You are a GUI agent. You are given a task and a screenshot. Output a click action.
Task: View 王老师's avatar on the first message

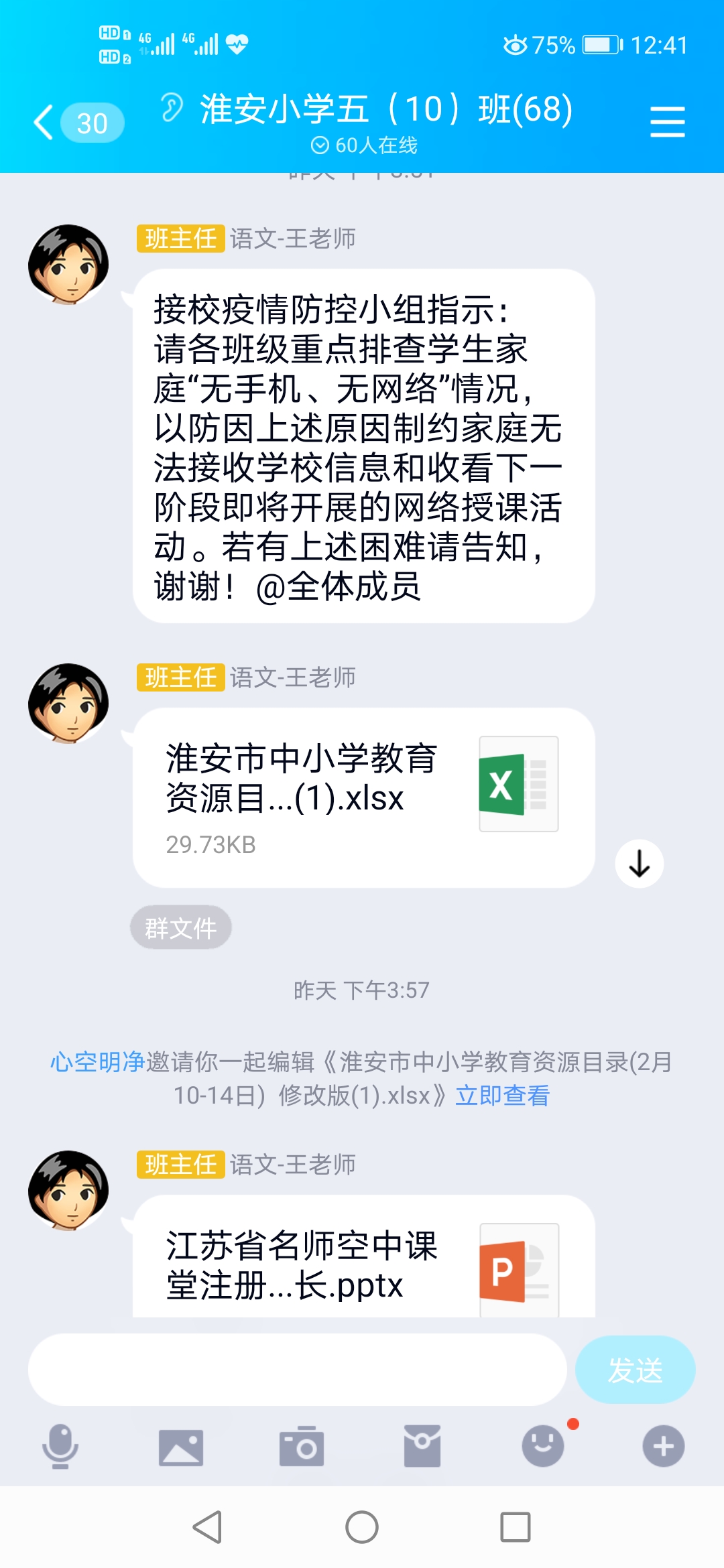click(68, 265)
